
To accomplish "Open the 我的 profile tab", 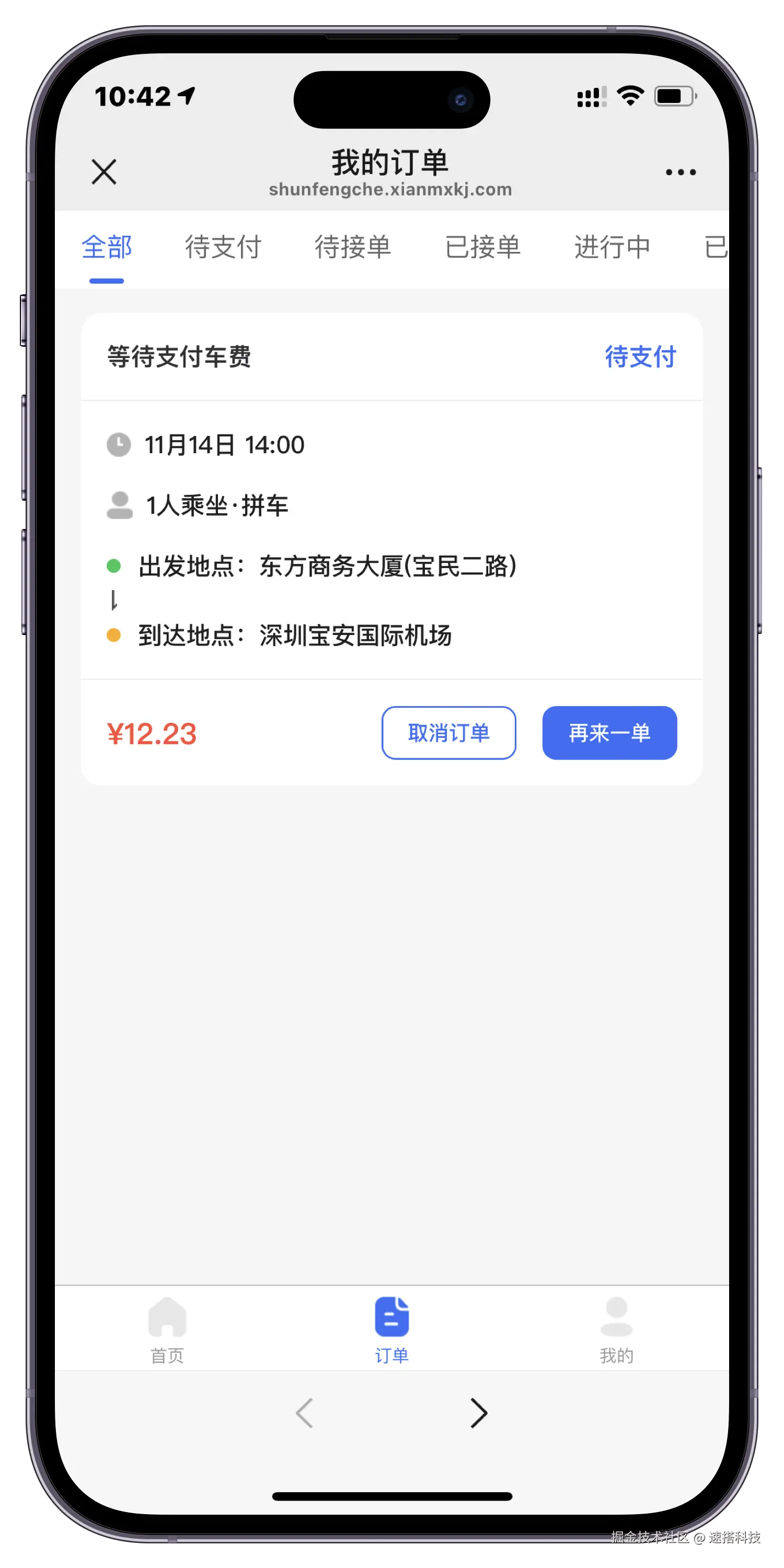I will point(616,1329).
